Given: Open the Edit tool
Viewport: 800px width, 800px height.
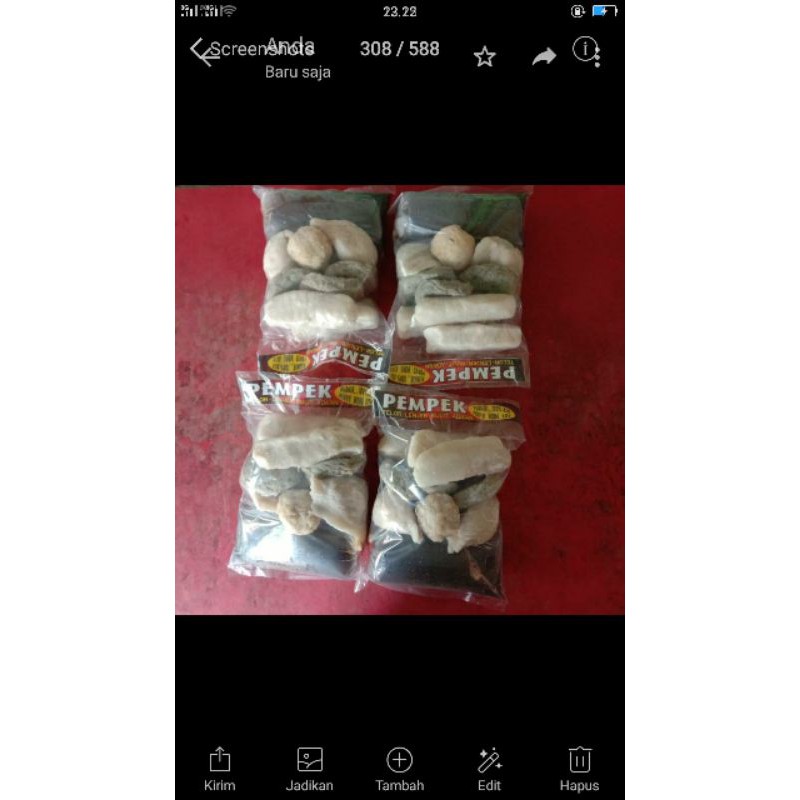Looking at the screenshot, I should (x=489, y=768).
